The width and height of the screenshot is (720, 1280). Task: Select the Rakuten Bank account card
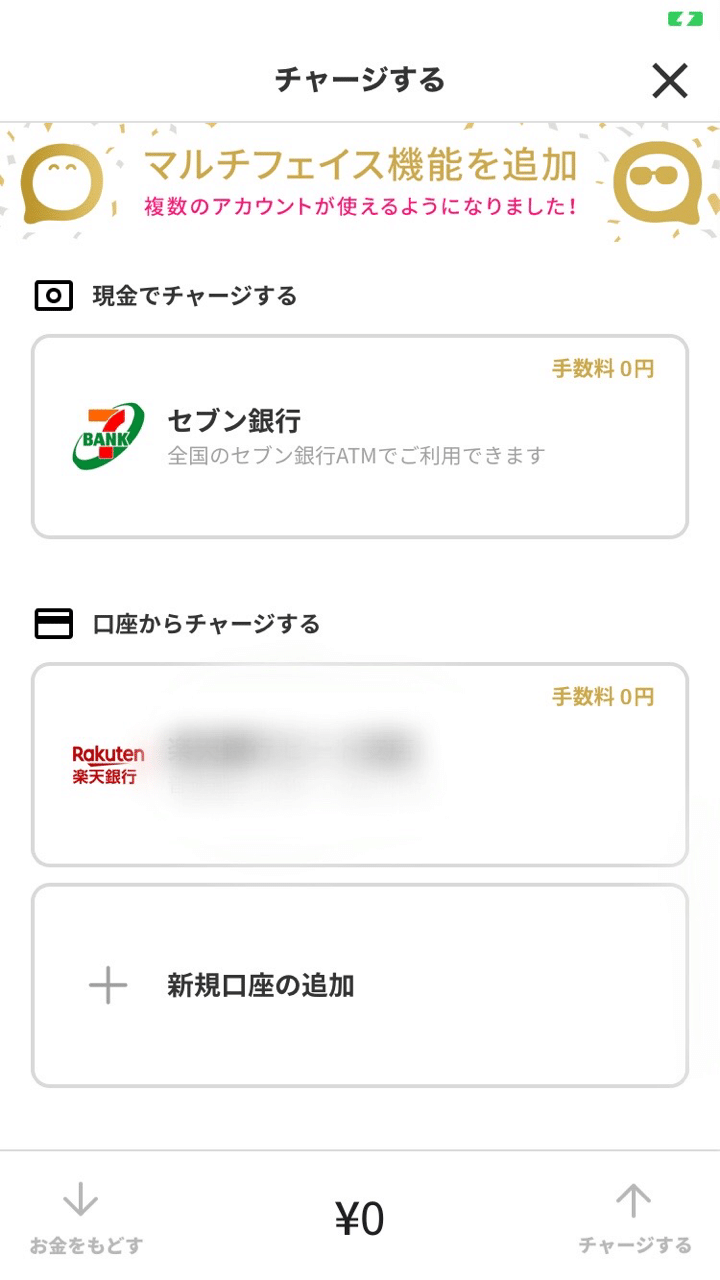click(x=360, y=763)
